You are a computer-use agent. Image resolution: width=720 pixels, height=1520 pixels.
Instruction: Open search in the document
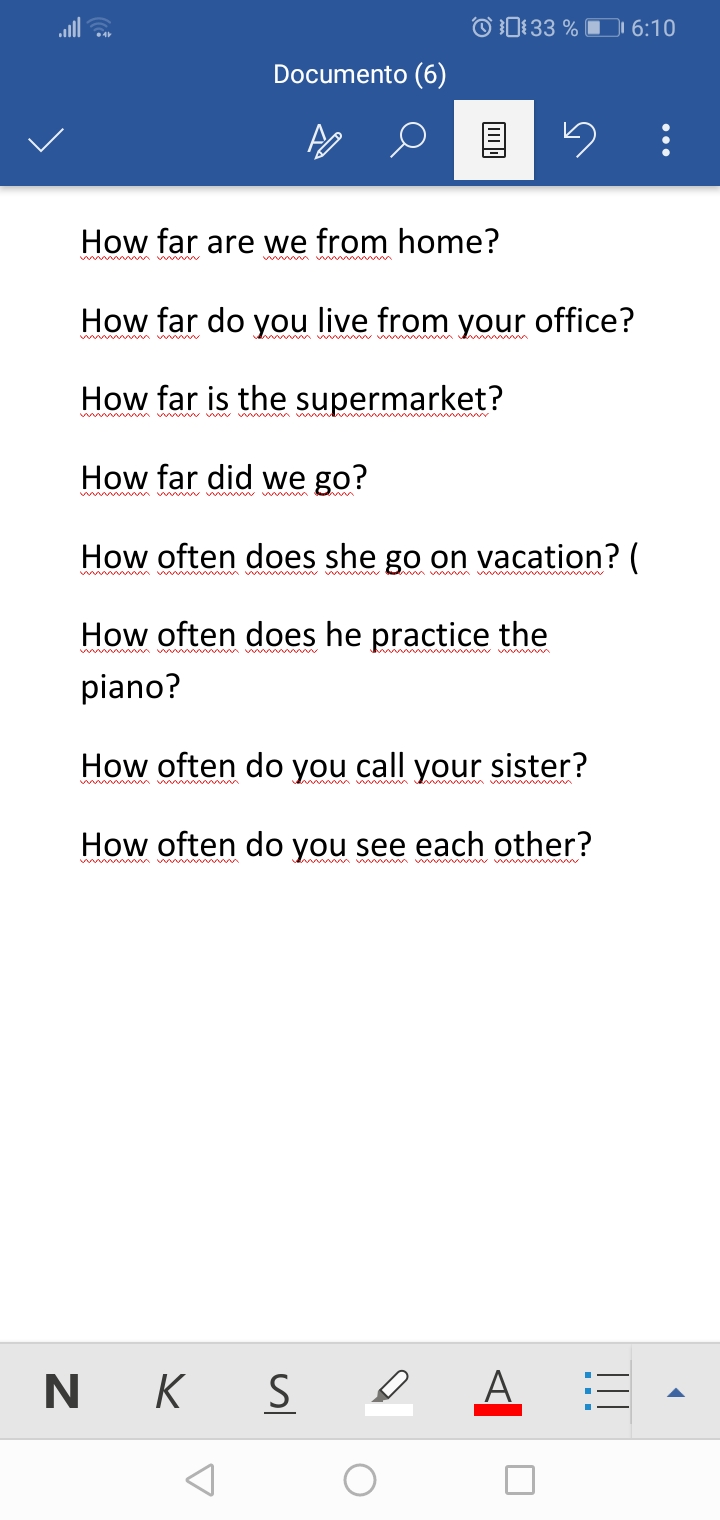point(407,141)
